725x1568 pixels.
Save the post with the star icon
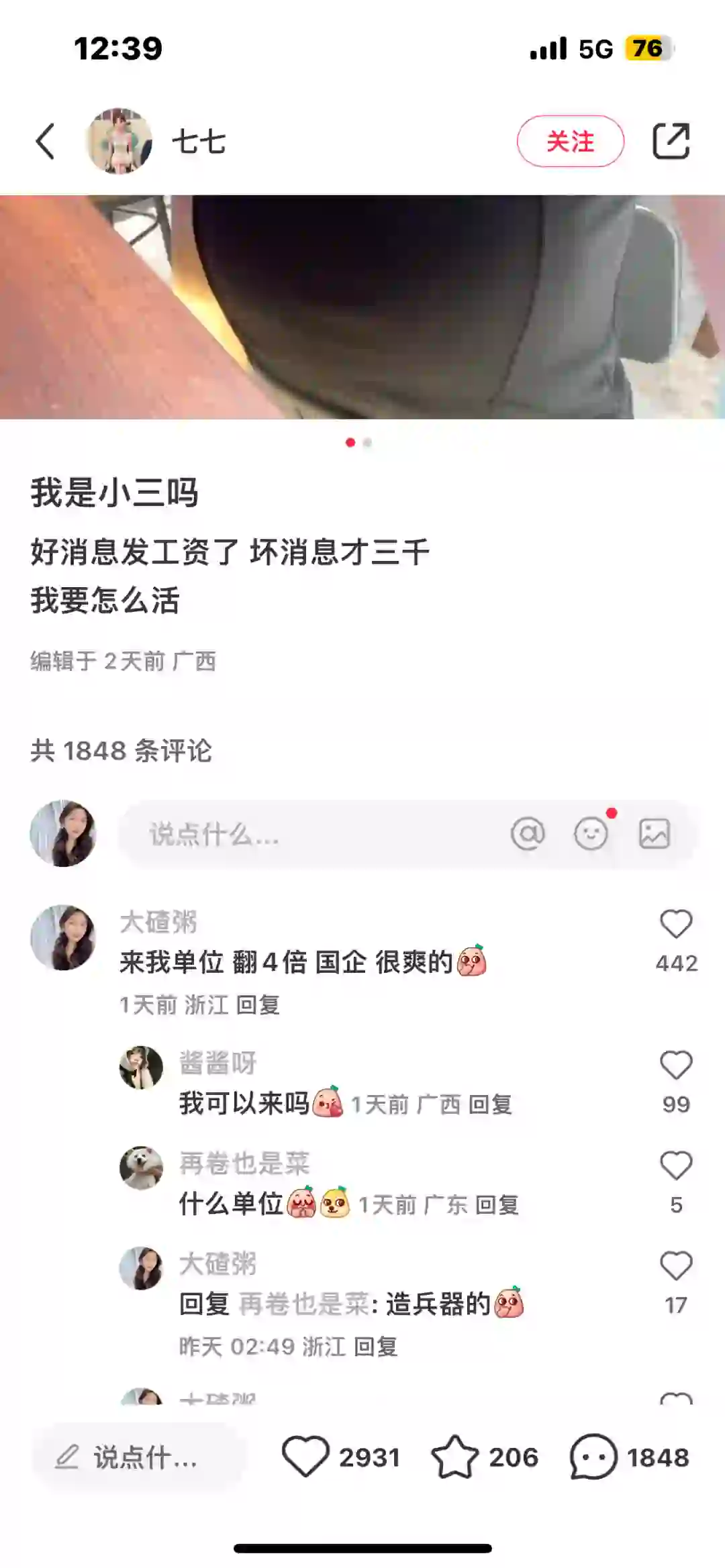pyautogui.click(x=454, y=1457)
